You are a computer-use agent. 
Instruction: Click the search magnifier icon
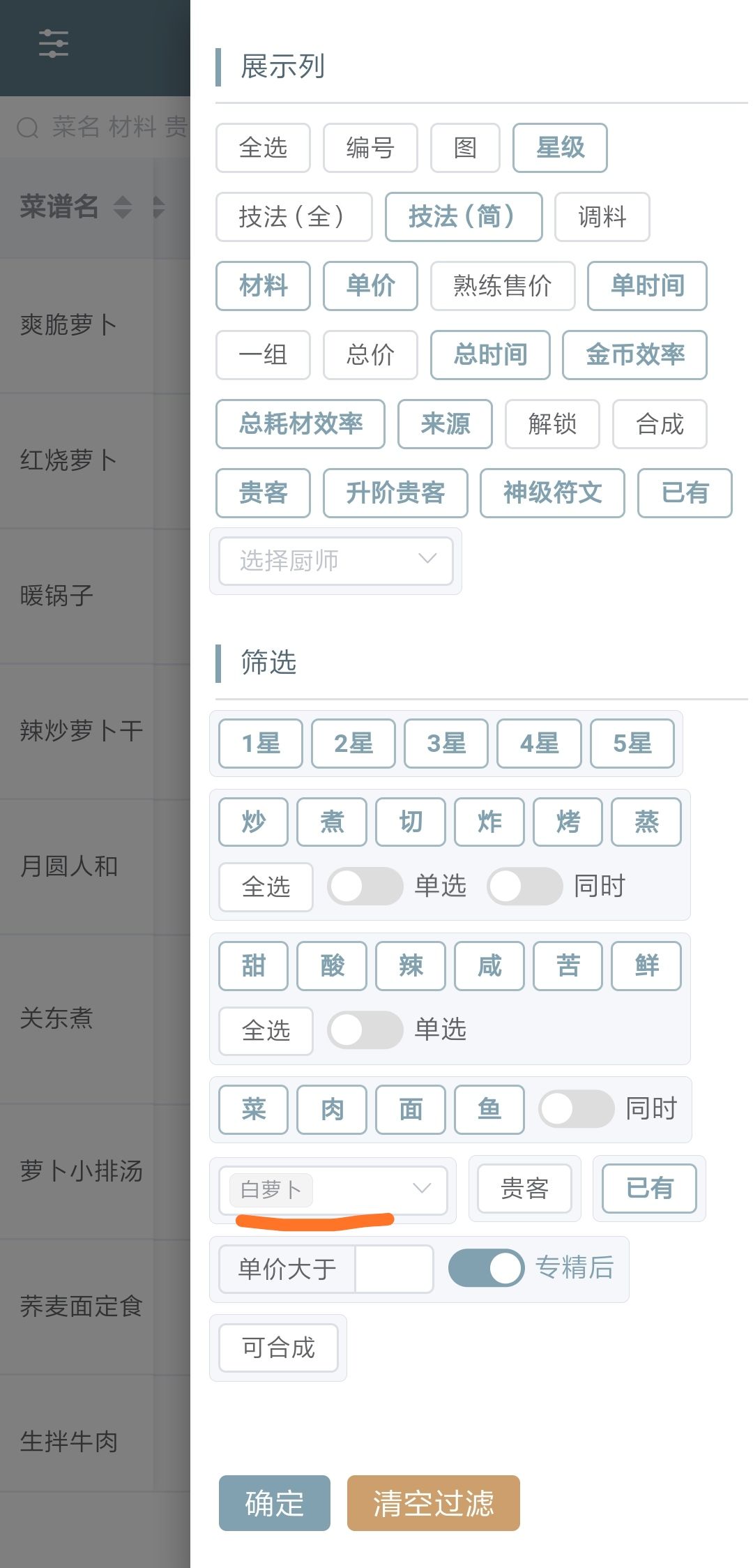click(29, 128)
